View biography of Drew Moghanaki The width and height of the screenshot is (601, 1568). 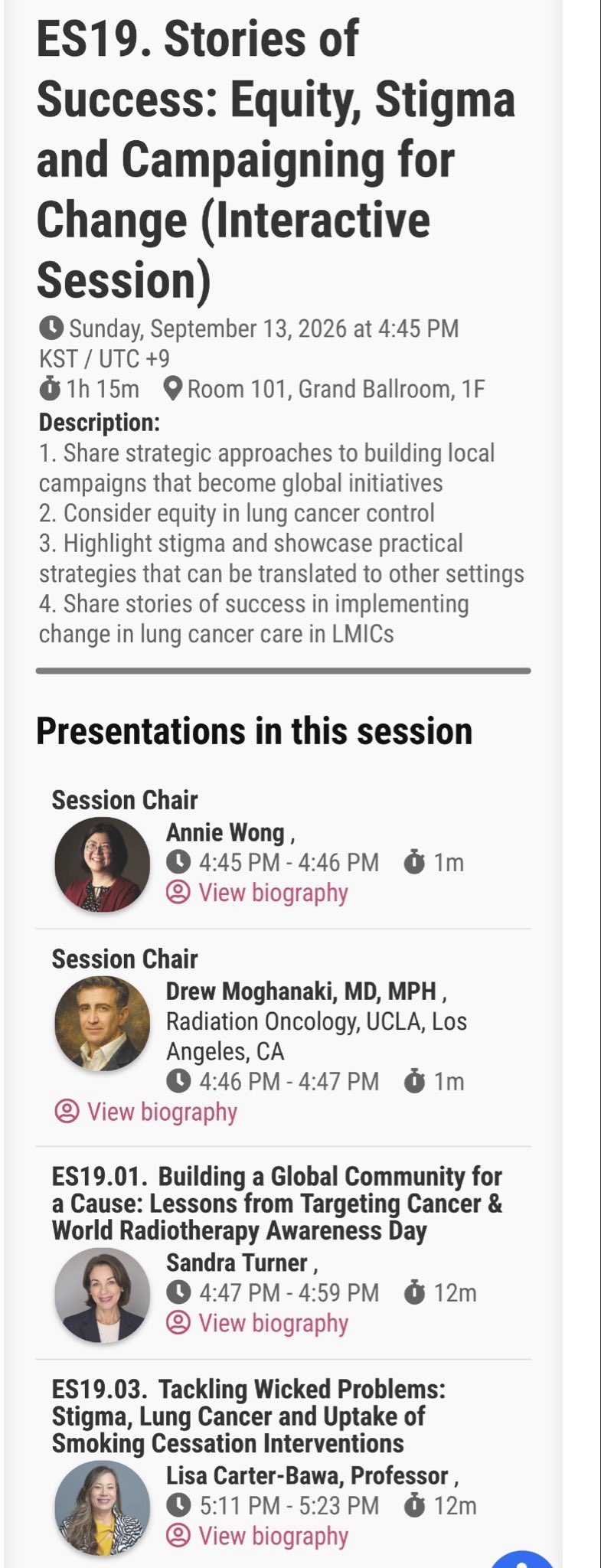[x=145, y=1112]
